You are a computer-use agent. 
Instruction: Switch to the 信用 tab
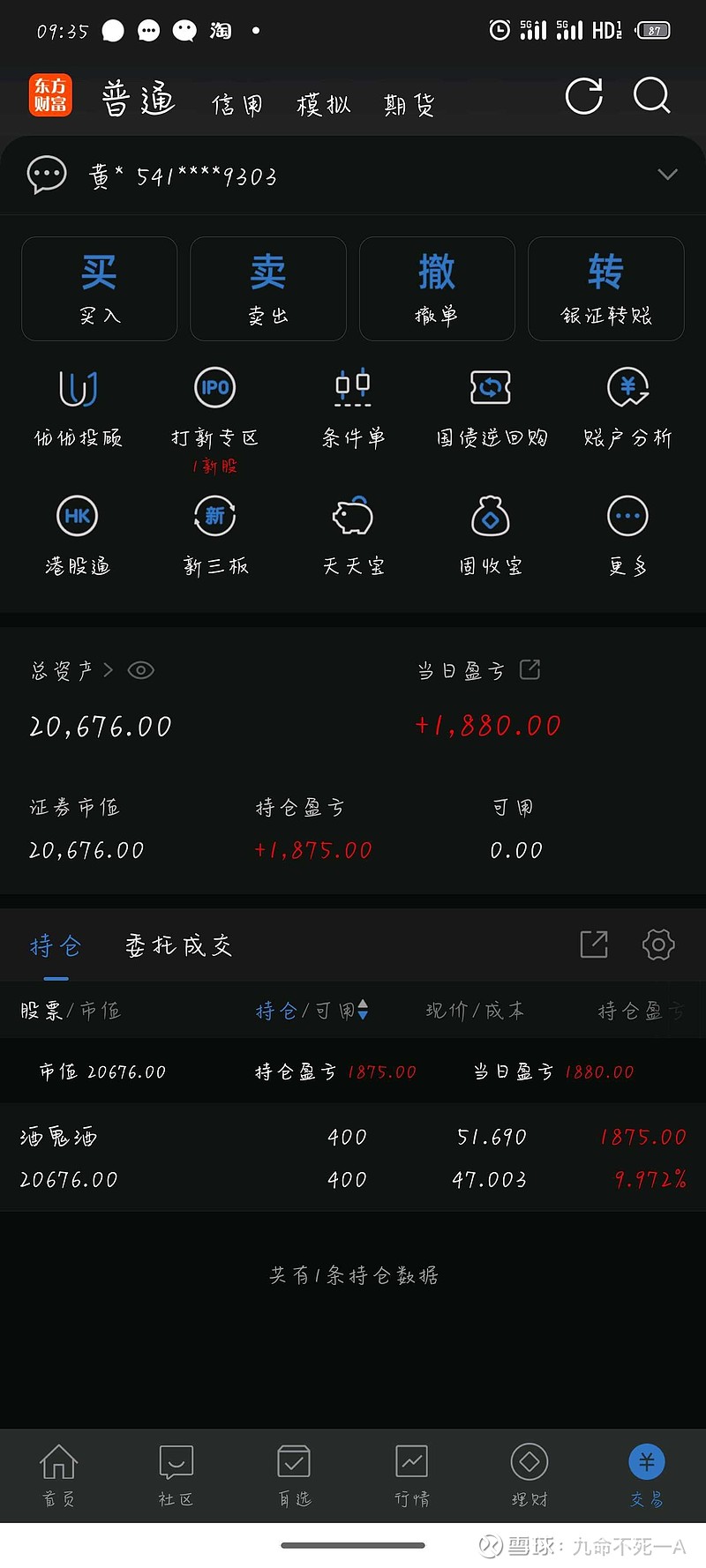coord(237,105)
